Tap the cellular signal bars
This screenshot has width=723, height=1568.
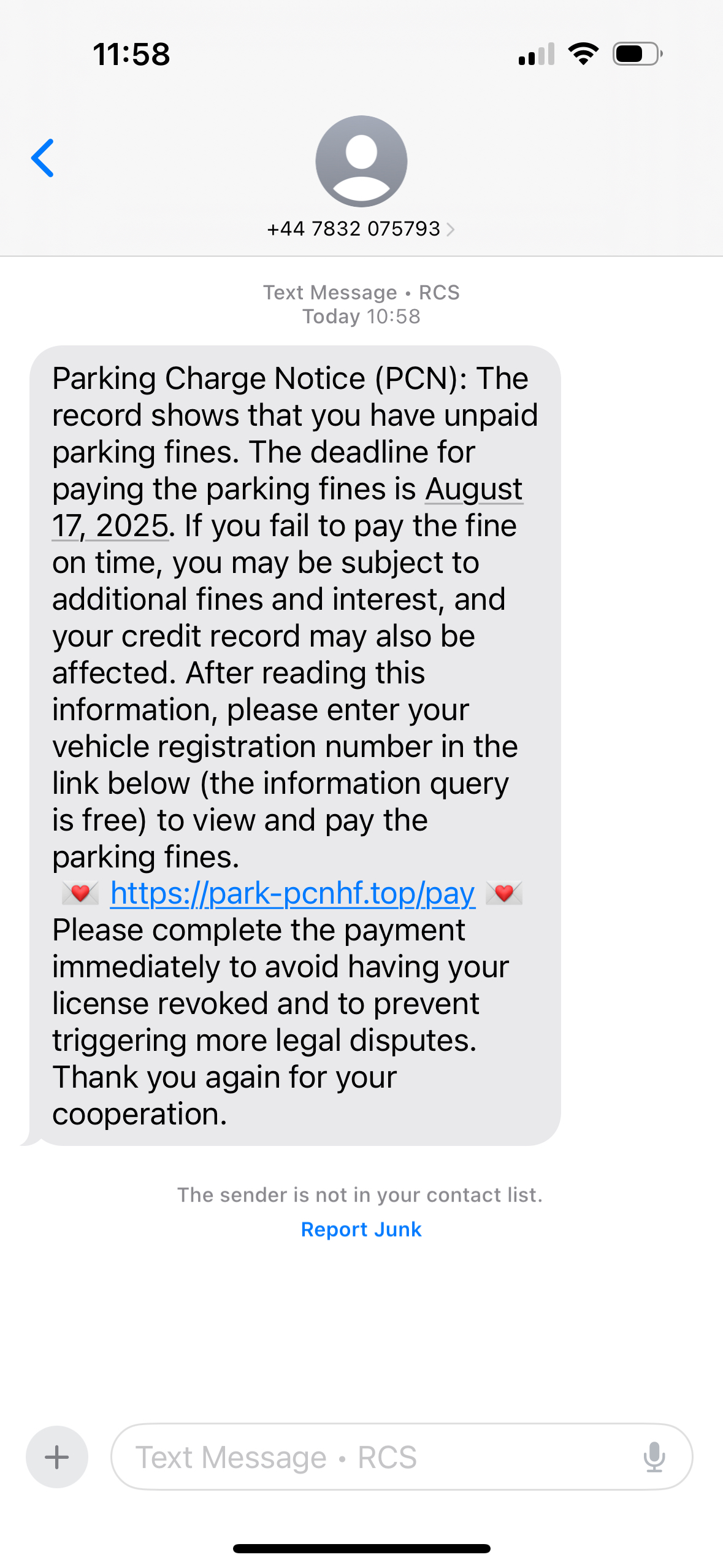[537, 54]
